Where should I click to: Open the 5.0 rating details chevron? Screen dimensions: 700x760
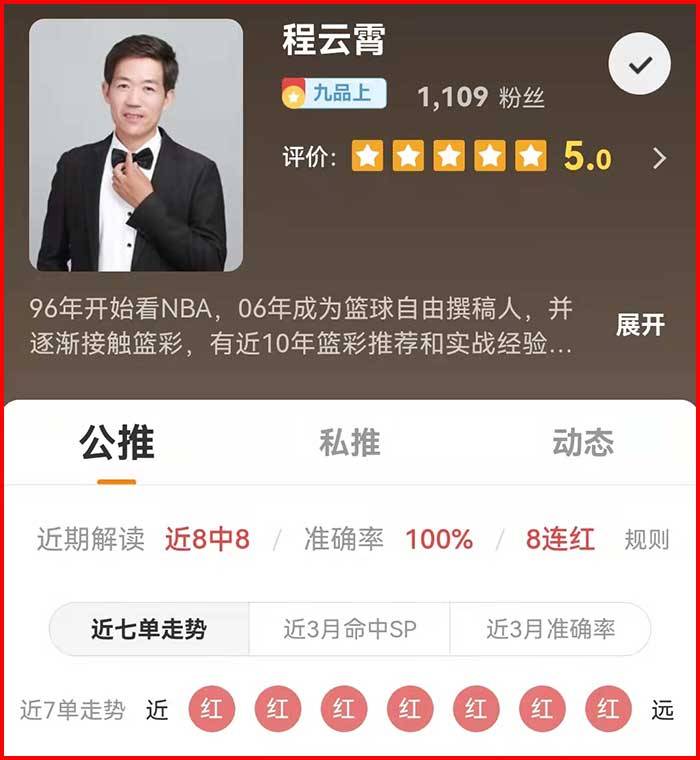tap(659, 158)
